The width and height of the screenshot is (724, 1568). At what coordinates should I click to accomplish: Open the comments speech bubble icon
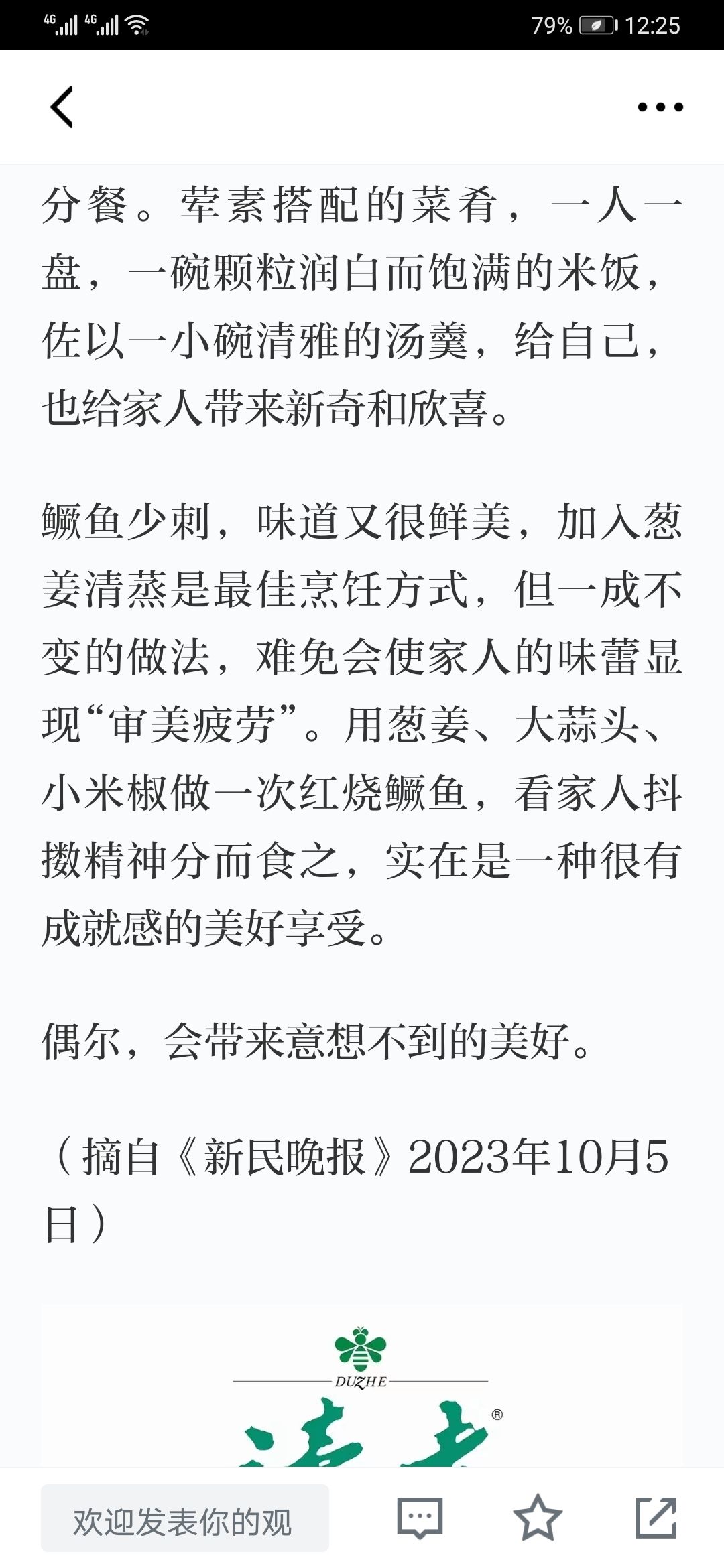[x=420, y=1518]
